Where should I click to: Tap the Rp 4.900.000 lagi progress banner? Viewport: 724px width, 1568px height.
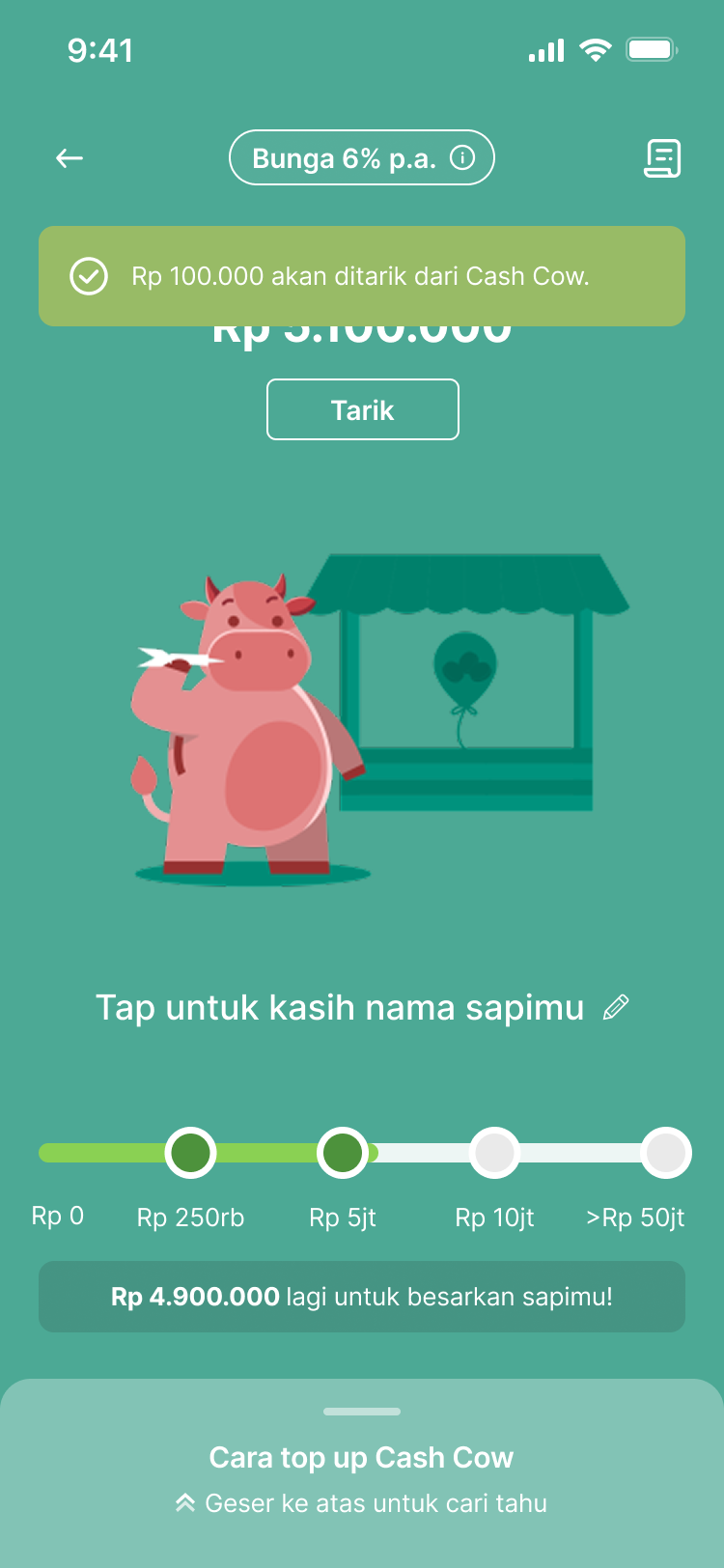[362, 1298]
